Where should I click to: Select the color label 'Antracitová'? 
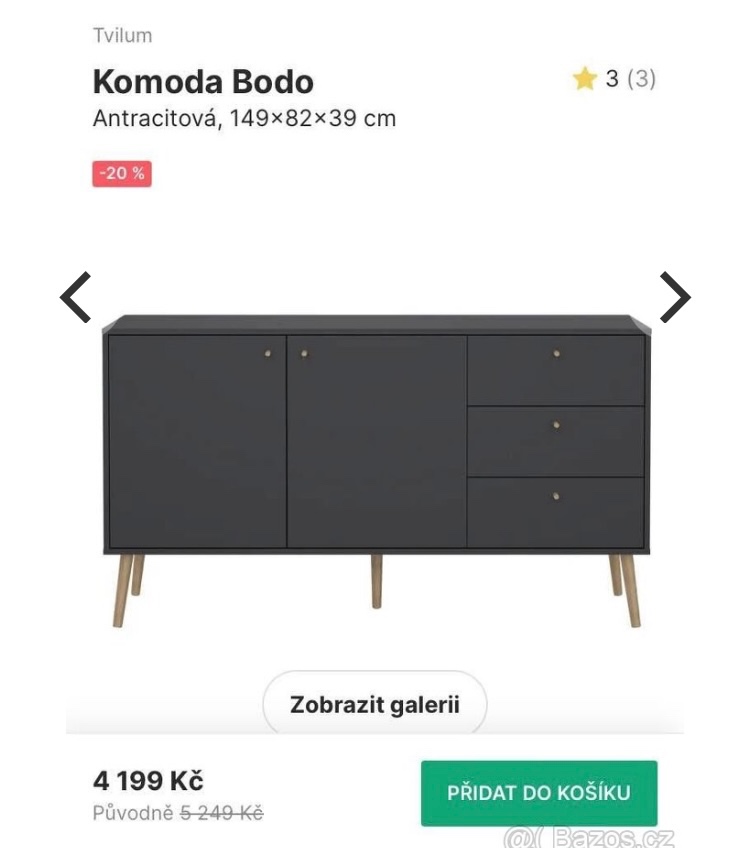coord(148,119)
